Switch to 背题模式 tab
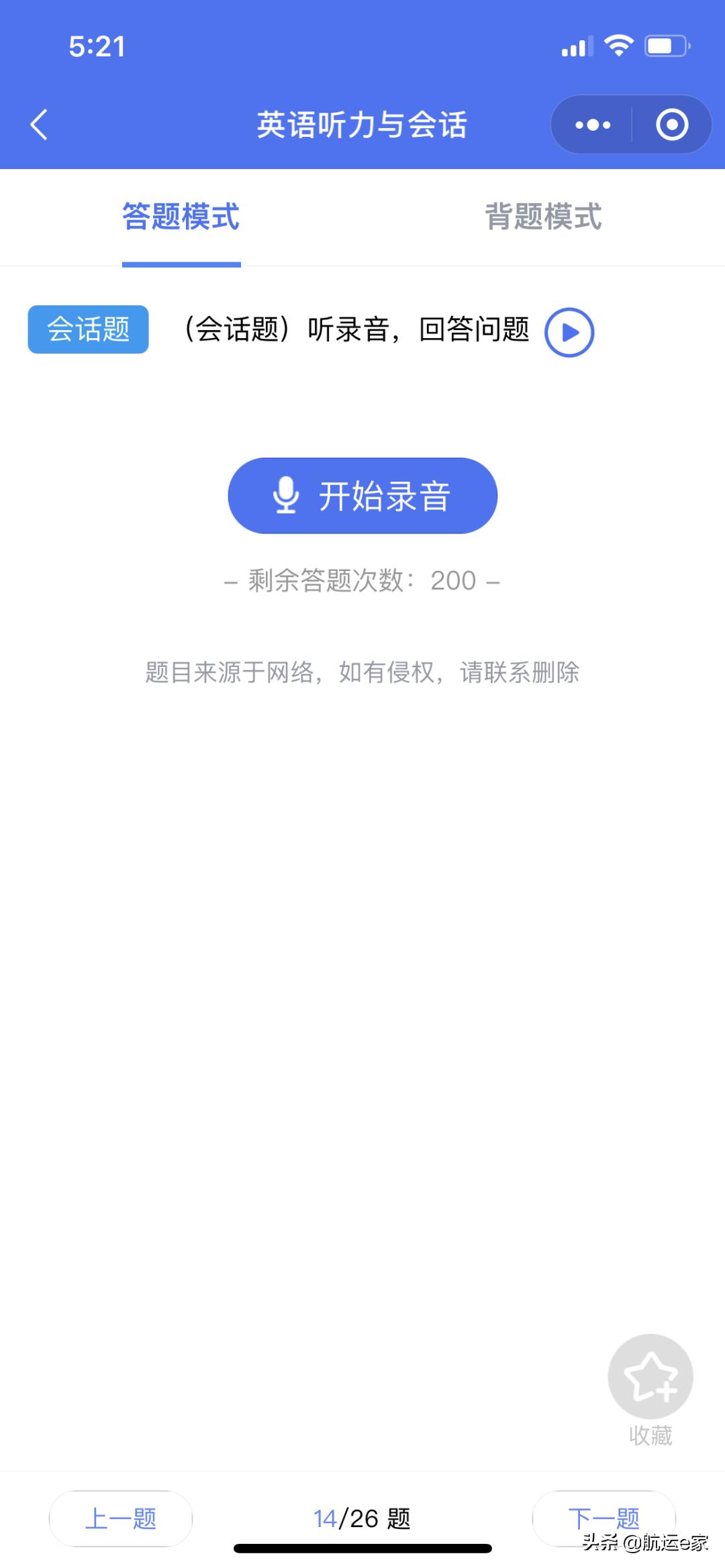The height and width of the screenshot is (1568, 725). [544, 217]
